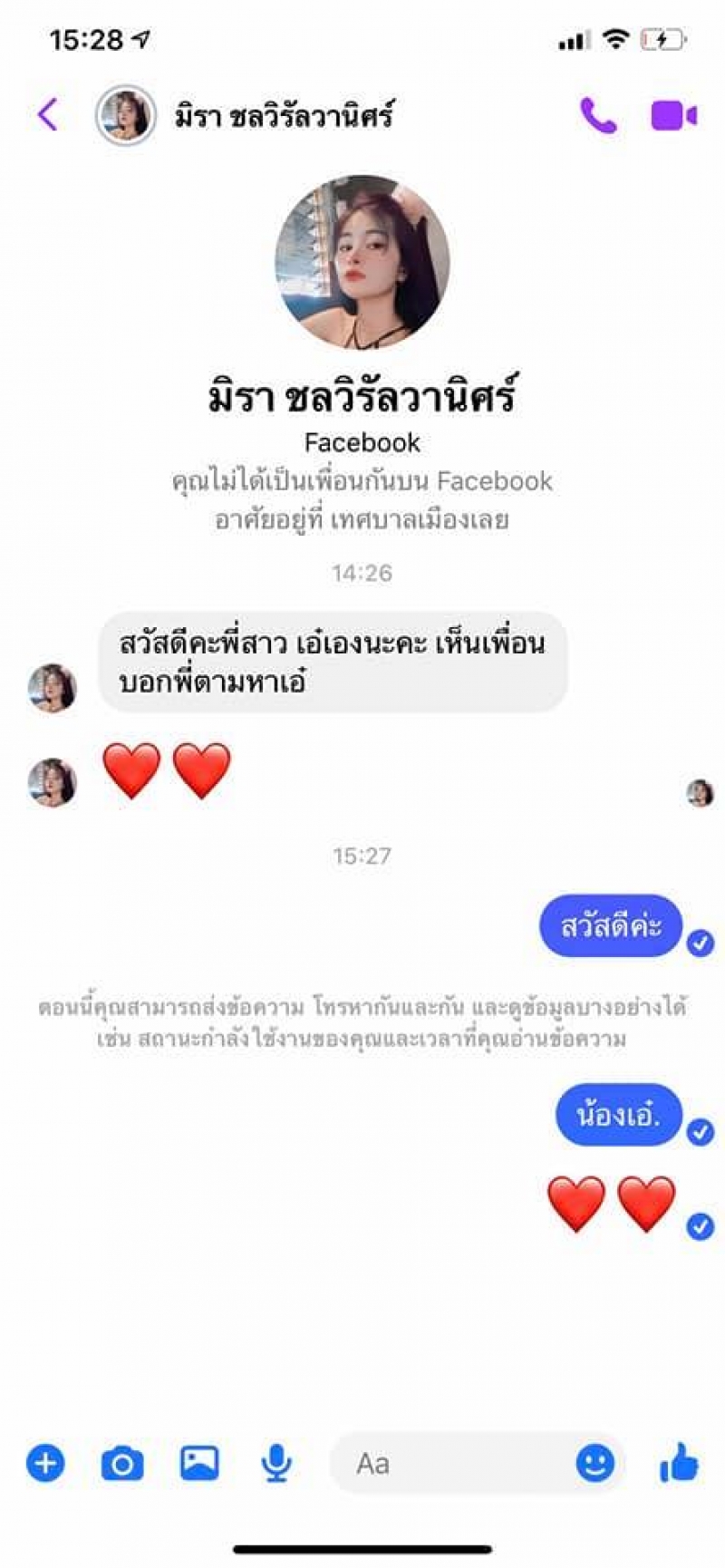Start a voice call
This screenshot has height=1568, width=725.
click(x=598, y=115)
